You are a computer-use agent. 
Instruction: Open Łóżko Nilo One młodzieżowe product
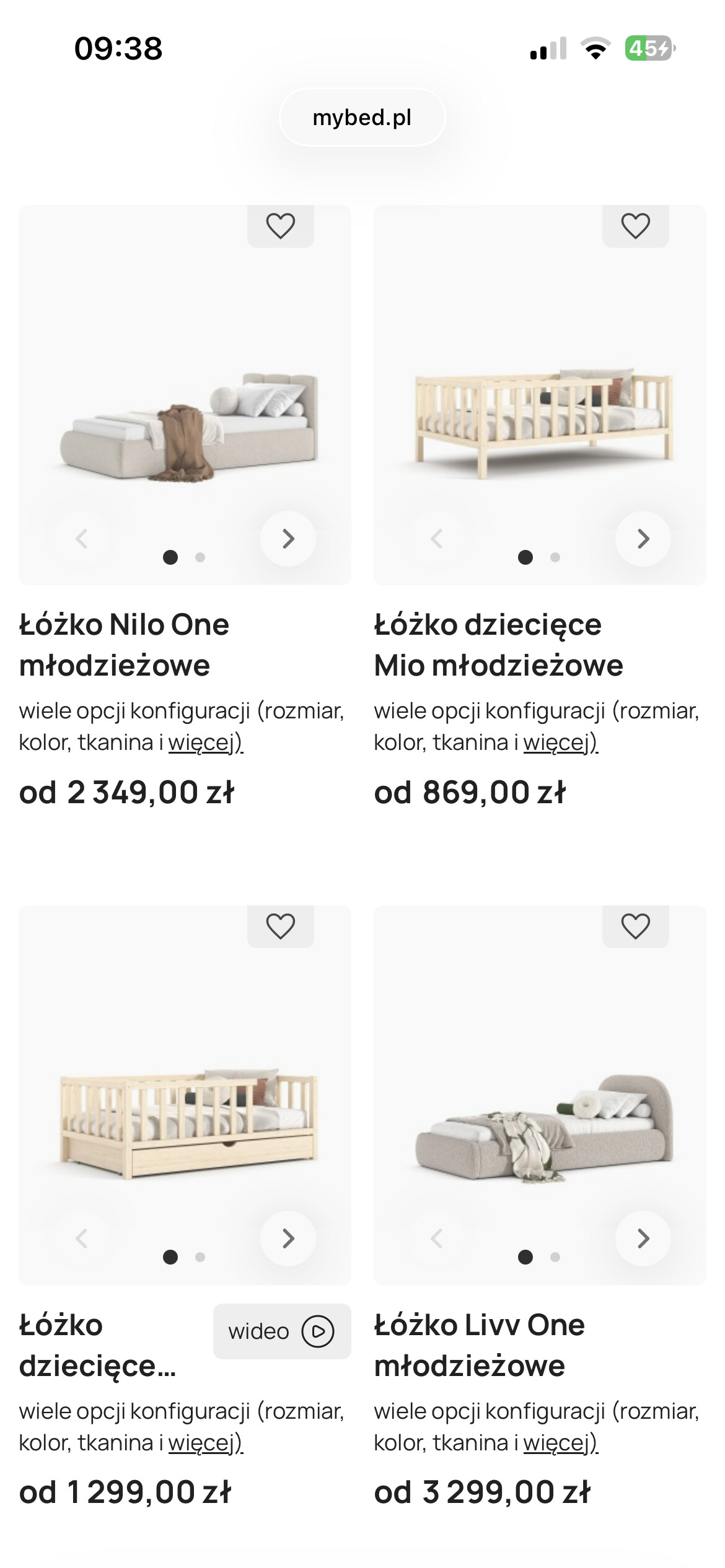(x=124, y=644)
